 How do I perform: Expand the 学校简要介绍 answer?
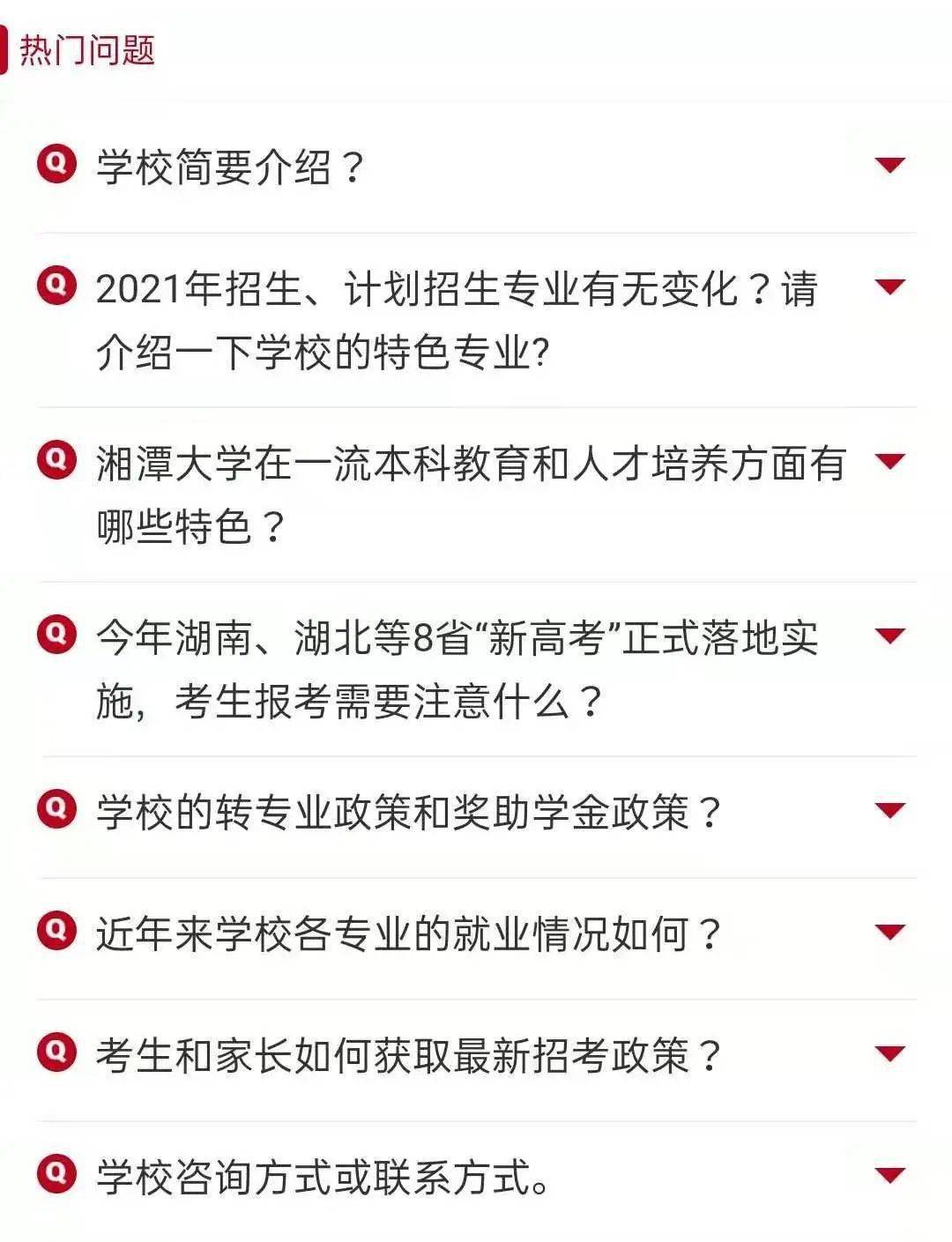889,164
